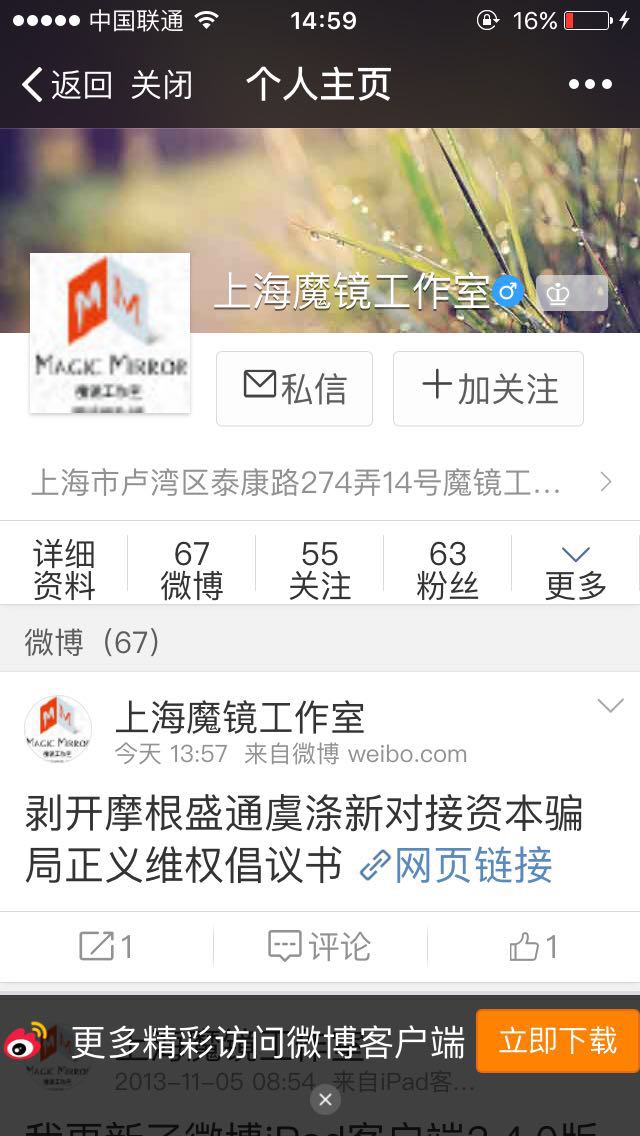
Task: Open the profile avatar picture
Action: point(110,333)
